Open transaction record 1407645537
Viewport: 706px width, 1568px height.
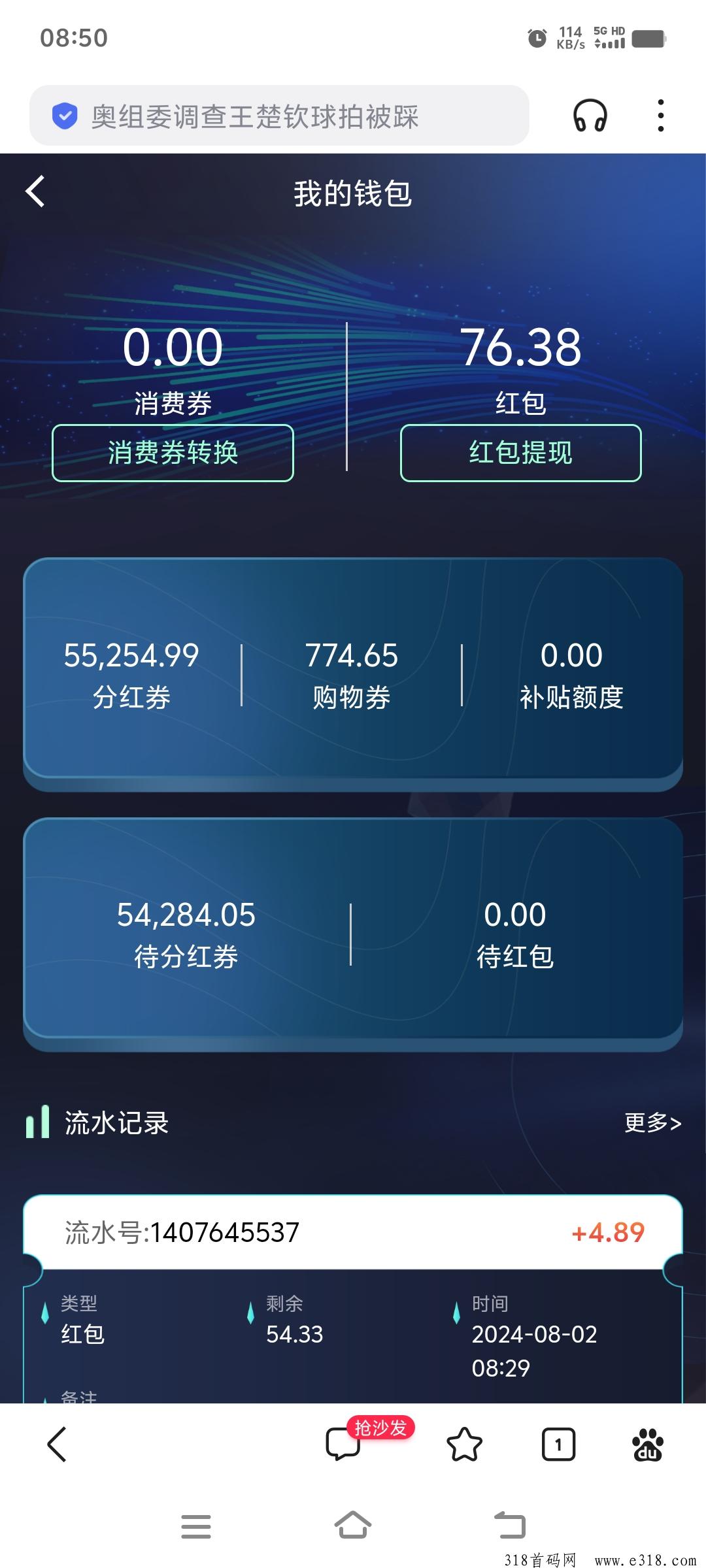tap(353, 1232)
